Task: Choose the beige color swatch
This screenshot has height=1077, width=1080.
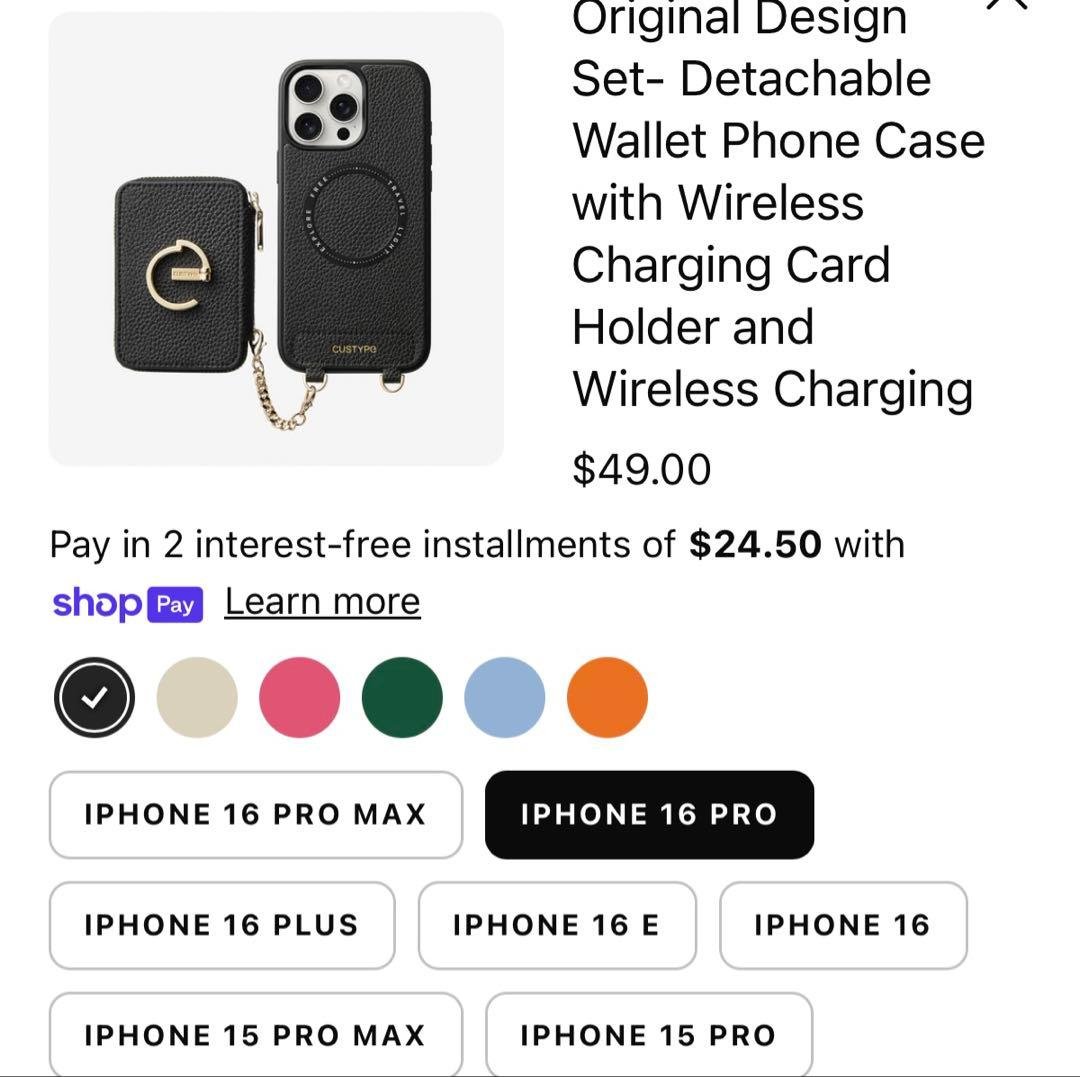Action: click(197, 697)
